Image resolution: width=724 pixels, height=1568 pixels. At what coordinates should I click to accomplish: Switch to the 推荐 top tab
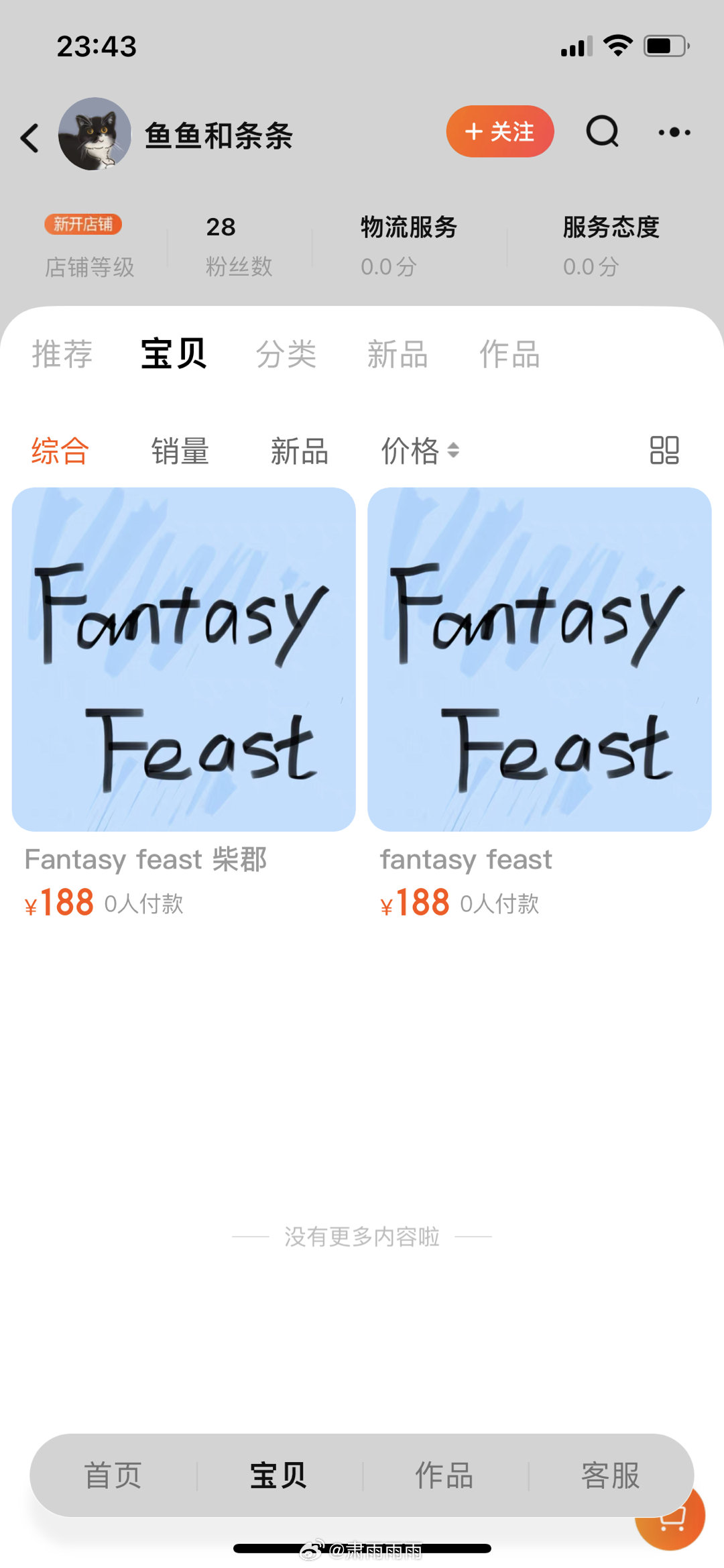point(62,354)
